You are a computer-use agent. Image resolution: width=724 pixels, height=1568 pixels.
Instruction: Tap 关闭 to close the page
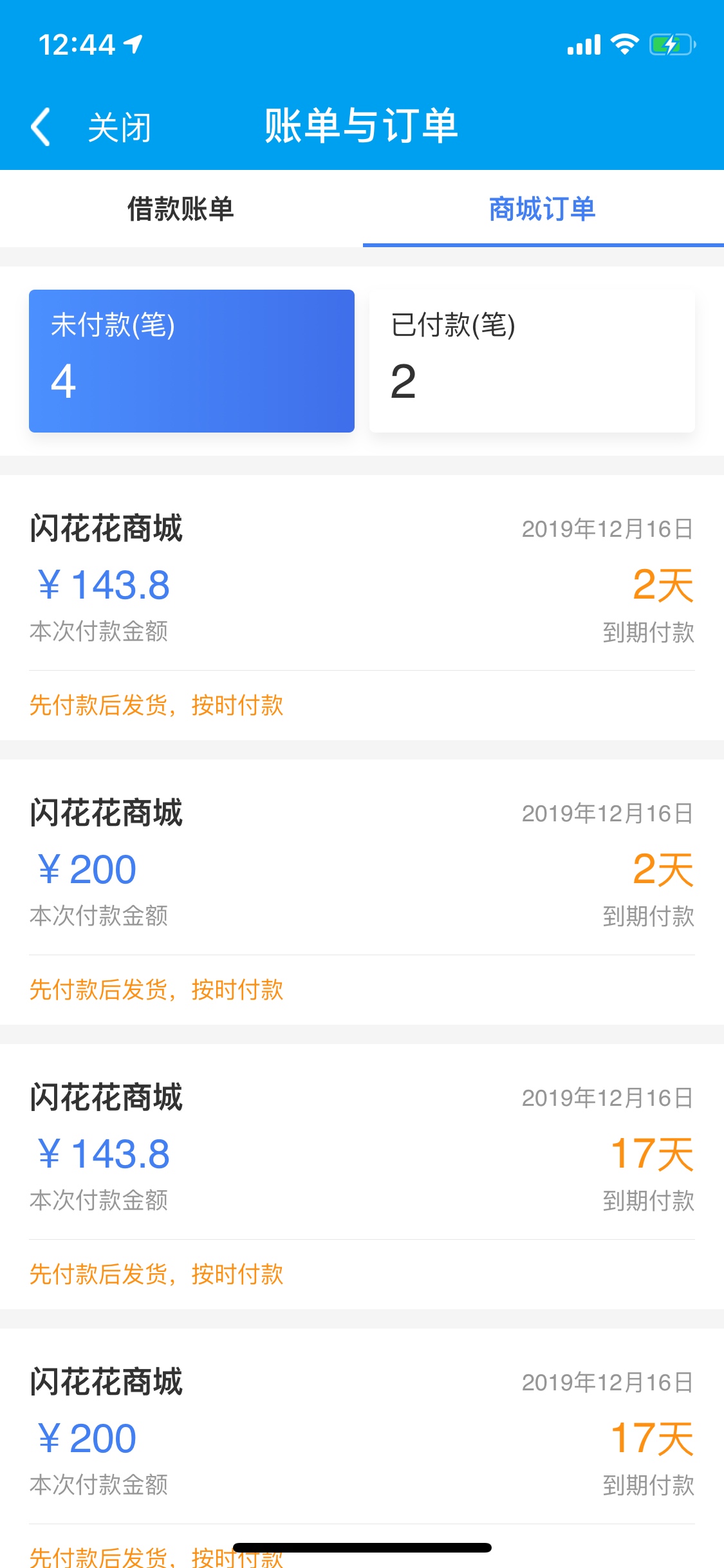pyautogui.click(x=120, y=127)
